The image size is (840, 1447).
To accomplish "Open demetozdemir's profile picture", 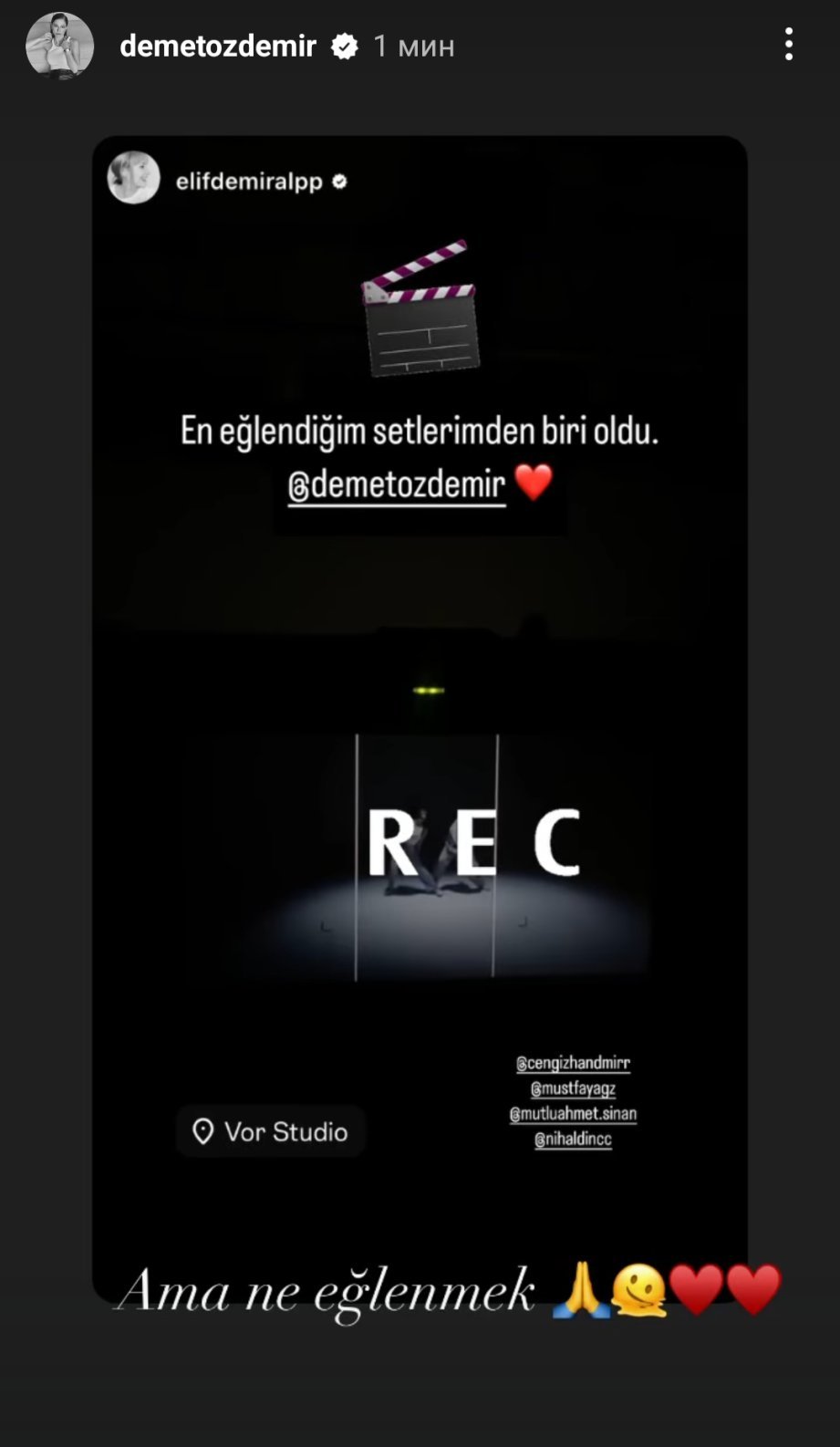I will (60, 46).
